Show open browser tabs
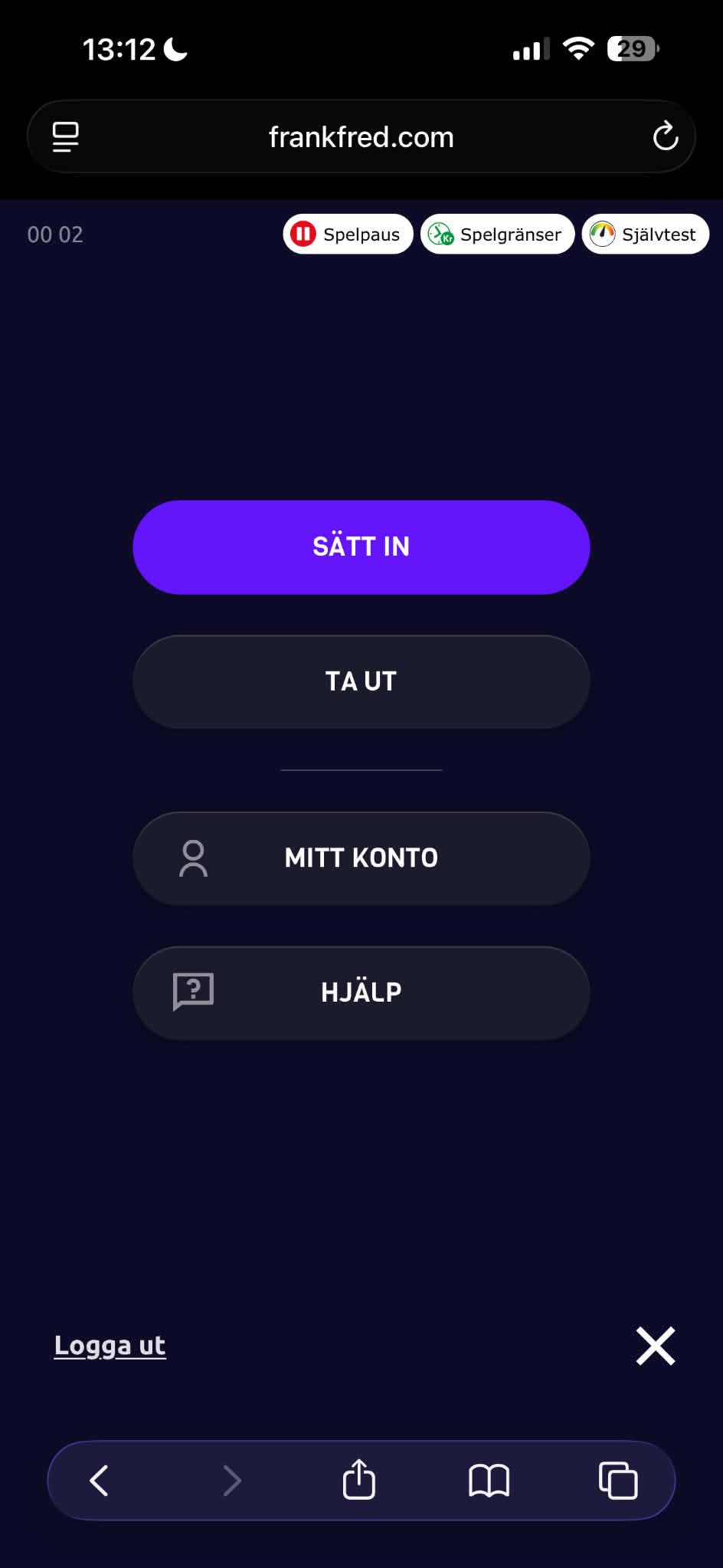Image resolution: width=723 pixels, height=1568 pixels. tap(618, 1481)
